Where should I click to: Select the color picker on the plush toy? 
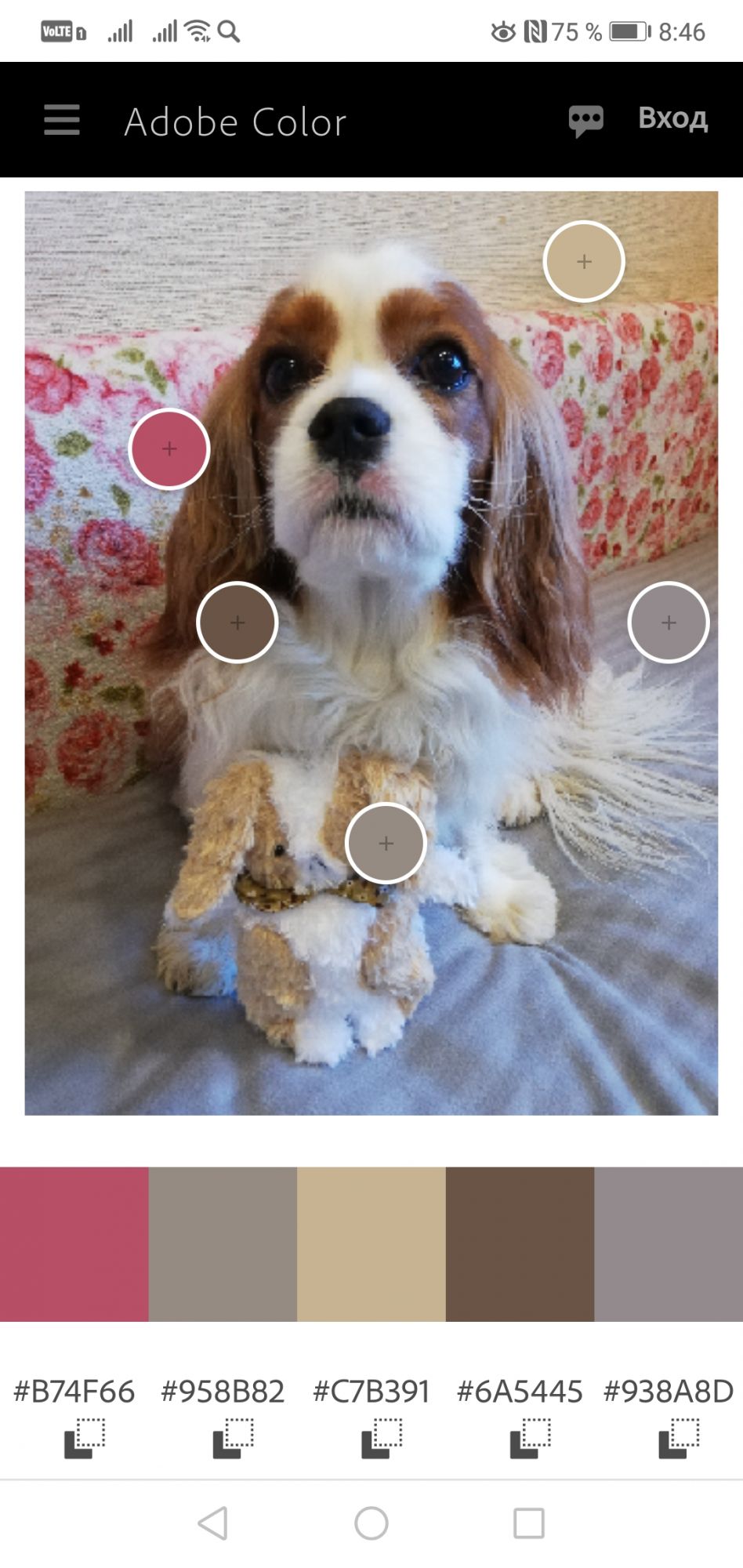pos(386,844)
